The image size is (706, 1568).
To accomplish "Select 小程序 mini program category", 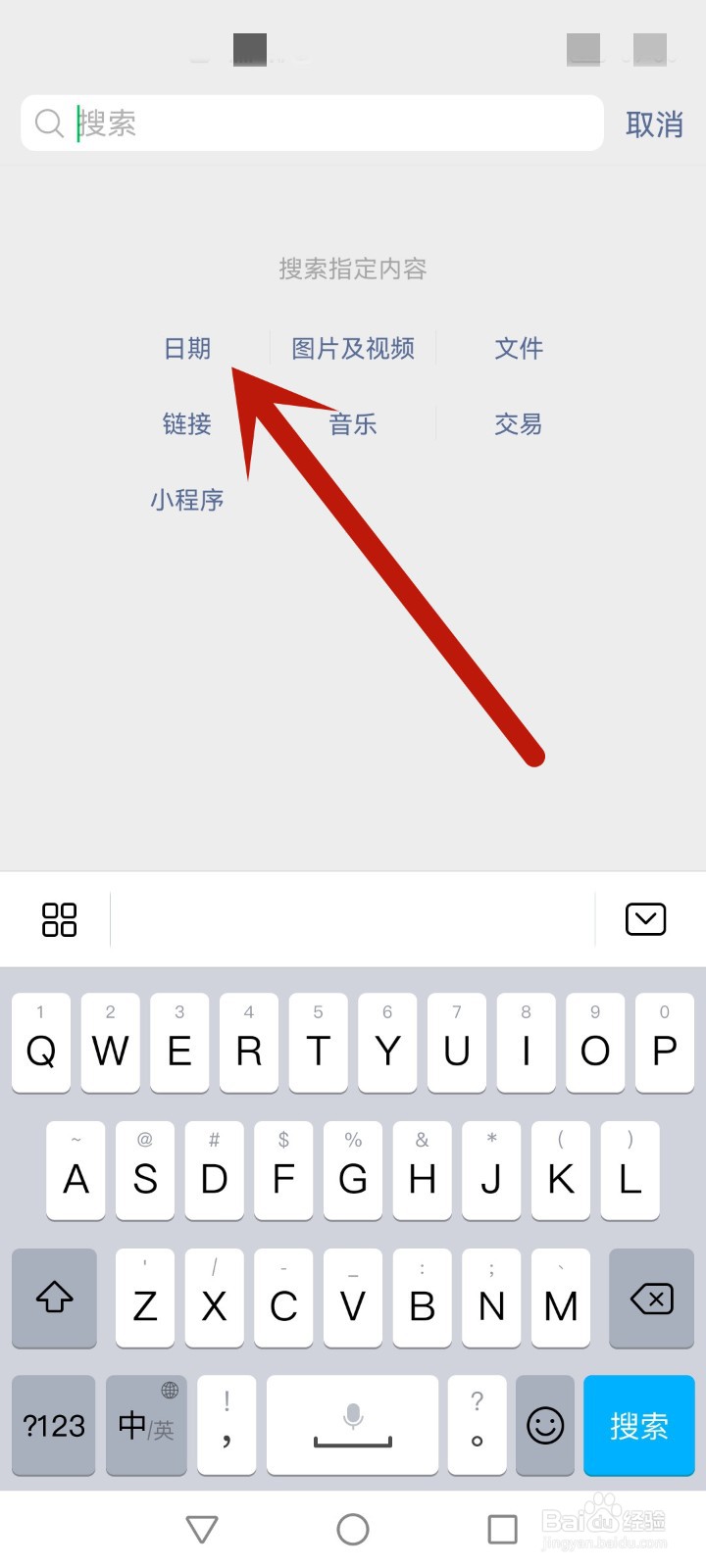I will click(187, 500).
